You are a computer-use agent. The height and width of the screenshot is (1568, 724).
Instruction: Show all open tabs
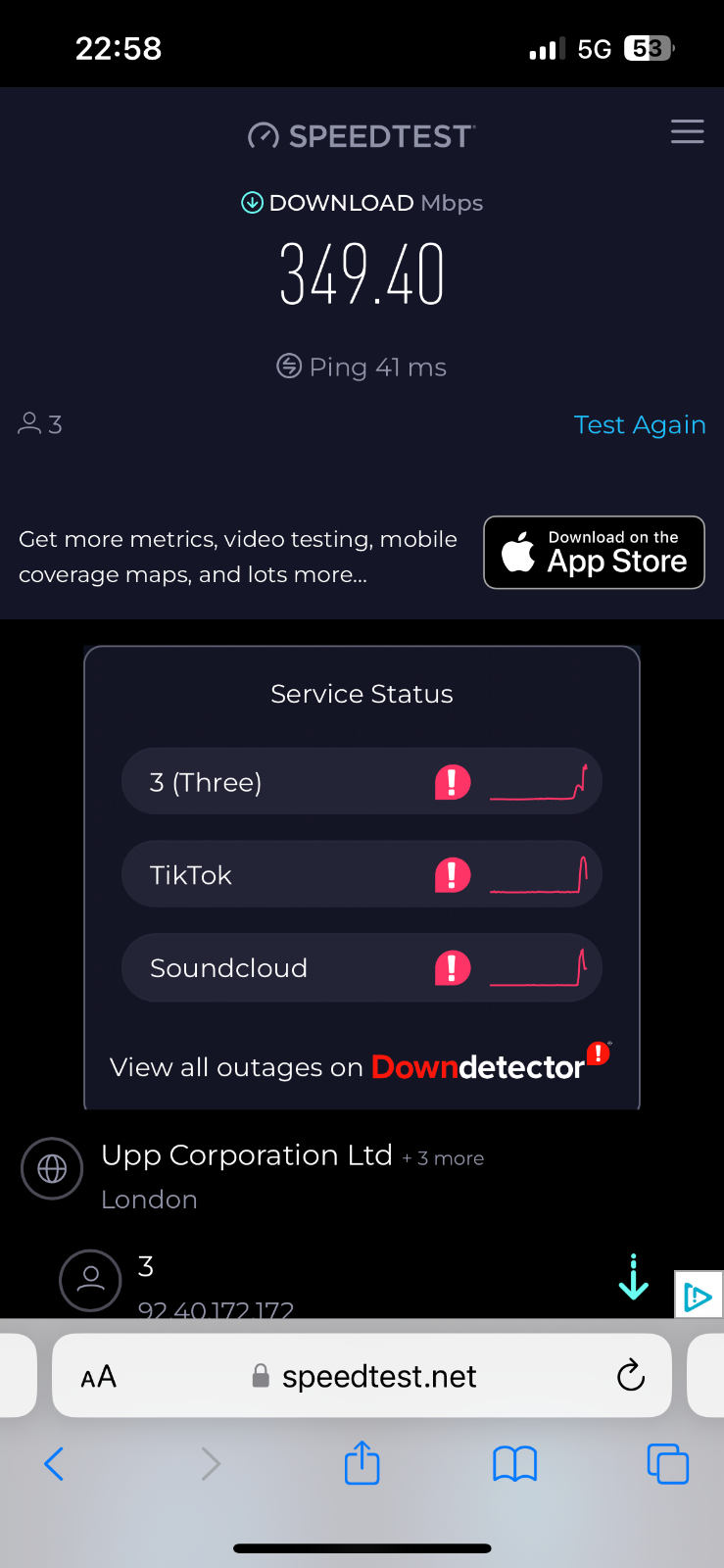click(x=668, y=1464)
